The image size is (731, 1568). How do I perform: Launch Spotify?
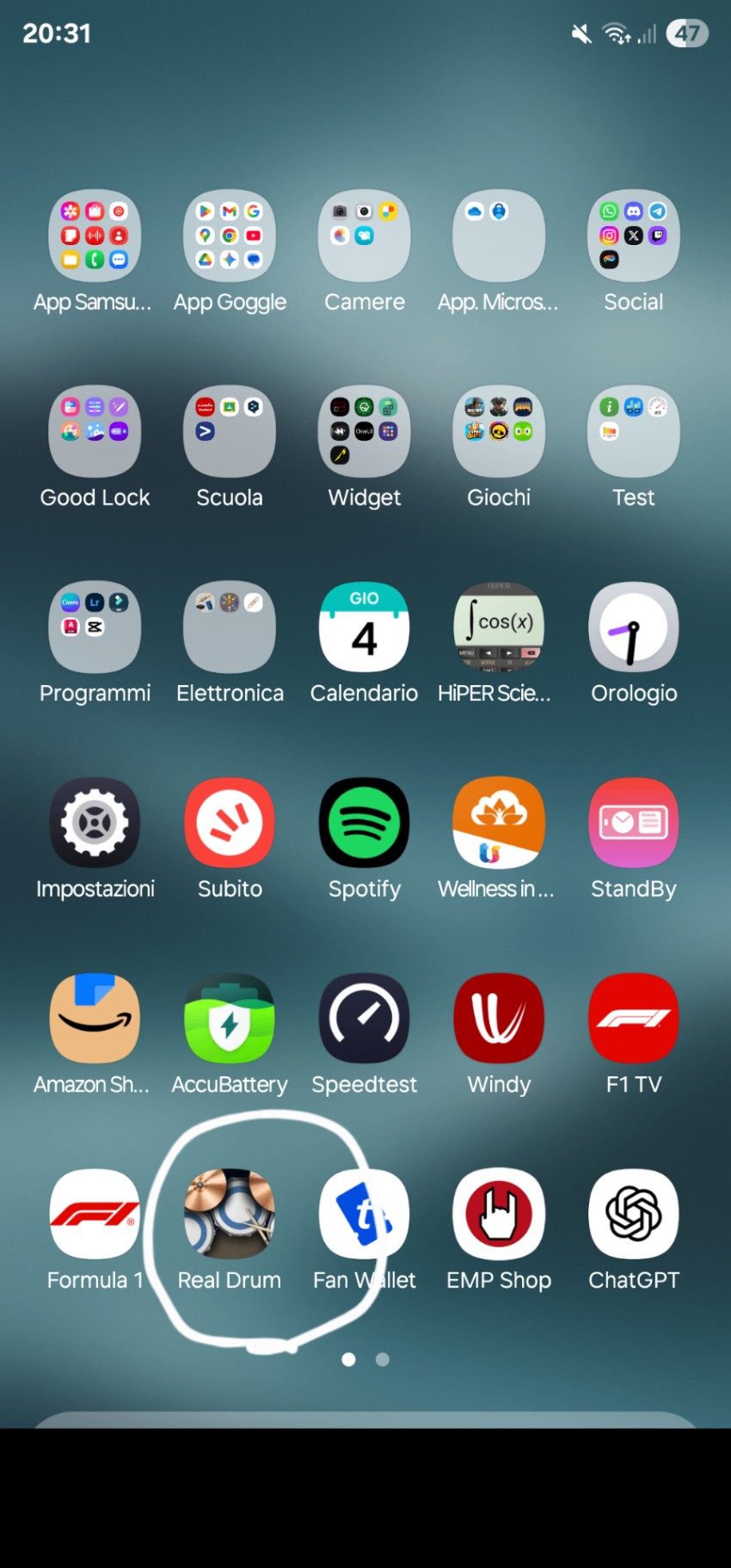coord(365,823)
